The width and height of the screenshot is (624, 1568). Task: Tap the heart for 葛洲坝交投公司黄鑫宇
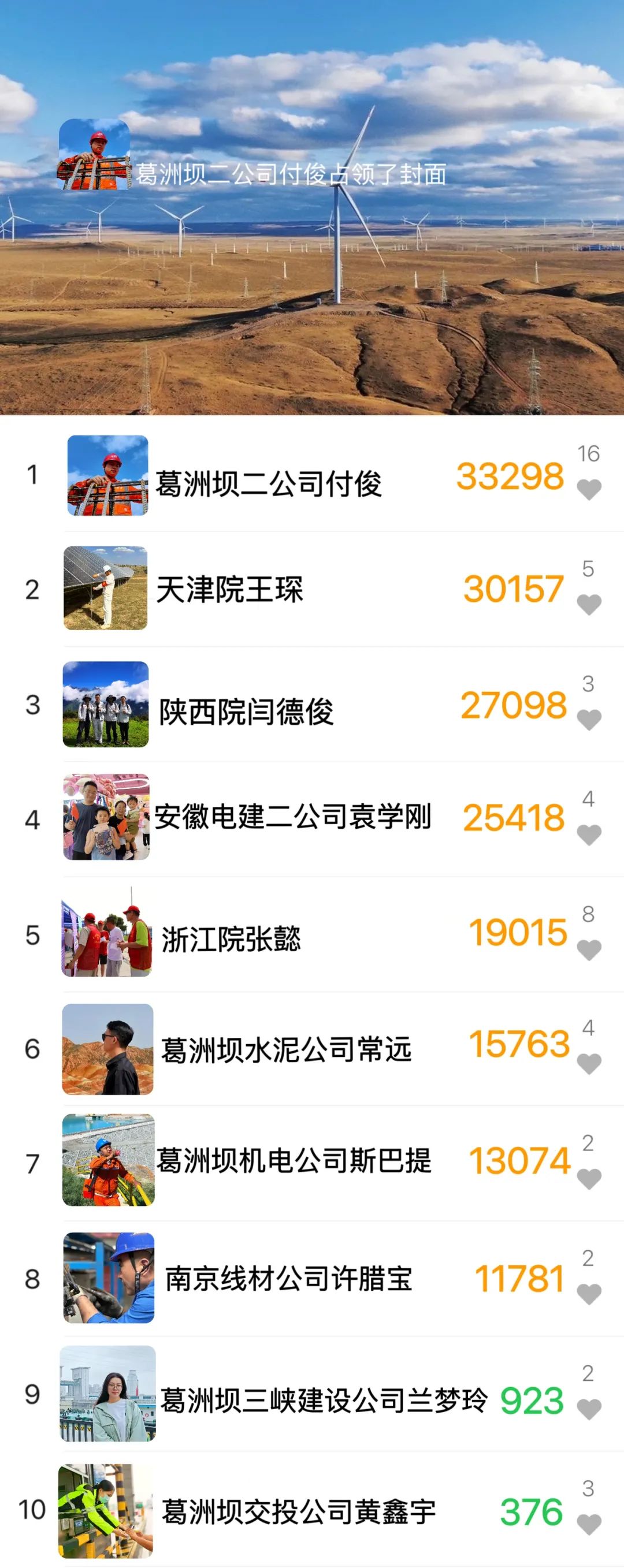coord(589,1523)
